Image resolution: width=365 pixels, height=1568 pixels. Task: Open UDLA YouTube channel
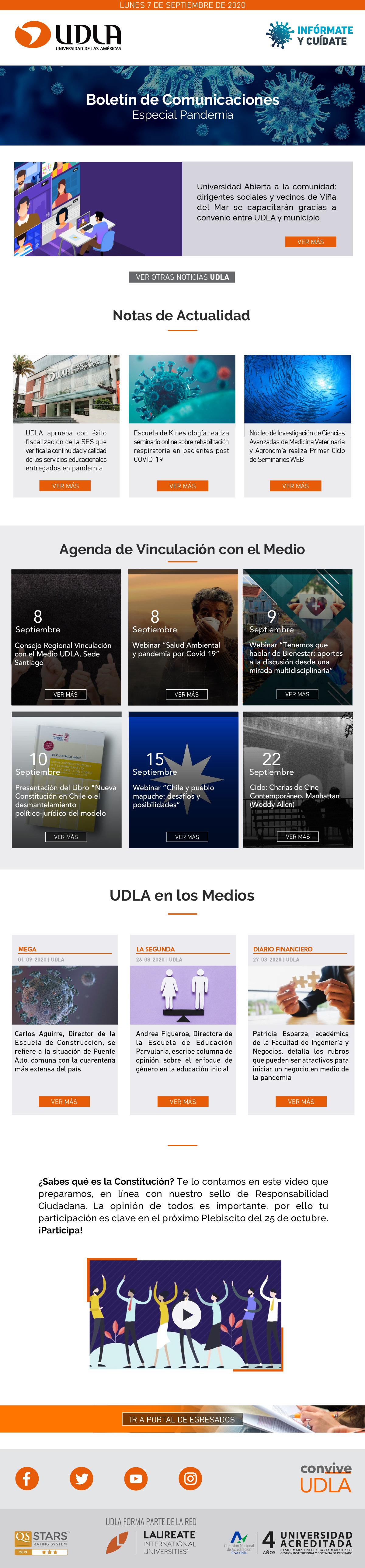tap(136, 1478)
